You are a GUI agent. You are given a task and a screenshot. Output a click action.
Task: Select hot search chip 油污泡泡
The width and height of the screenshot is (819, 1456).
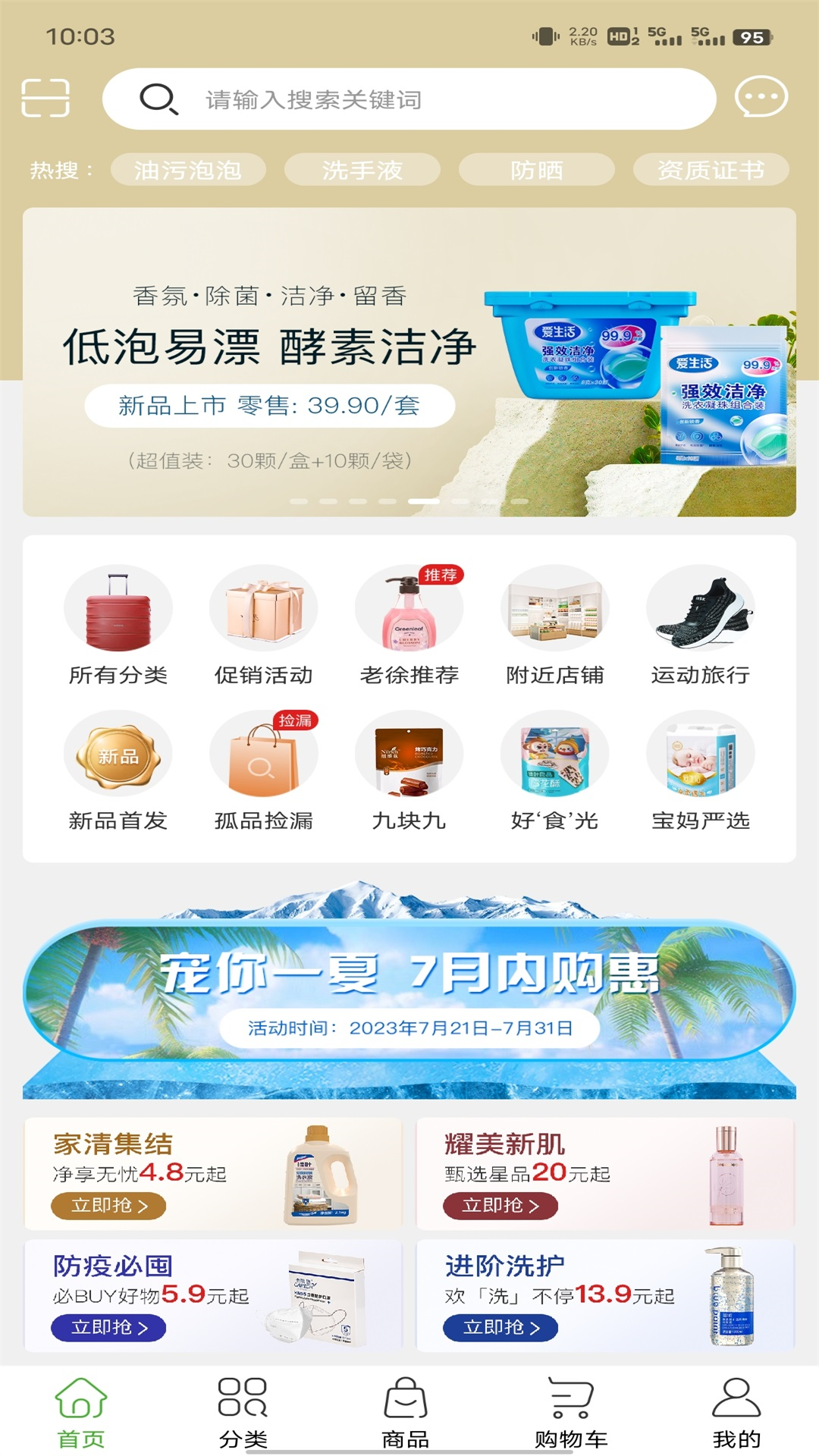(x=188, y=170)
